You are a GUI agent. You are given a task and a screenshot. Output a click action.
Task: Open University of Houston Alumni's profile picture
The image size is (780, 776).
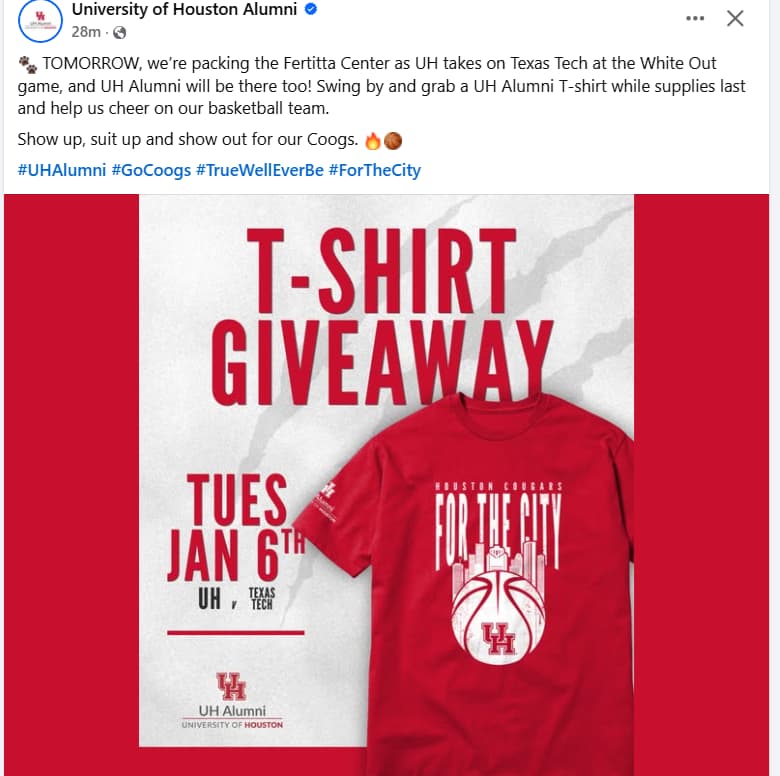[x=40, y=20]
